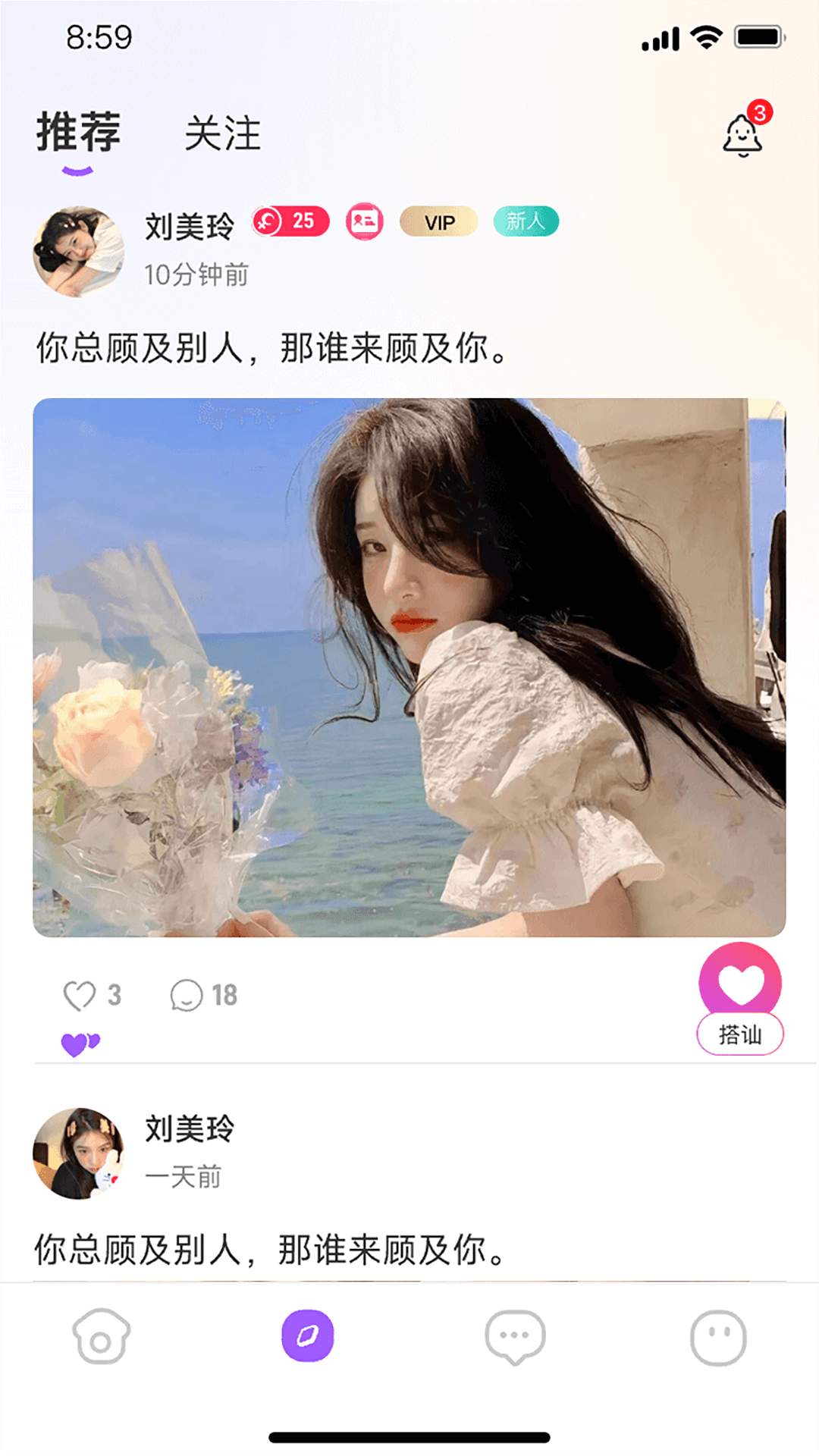Open the profile face tab in bottom bar

click(718, 1337)
